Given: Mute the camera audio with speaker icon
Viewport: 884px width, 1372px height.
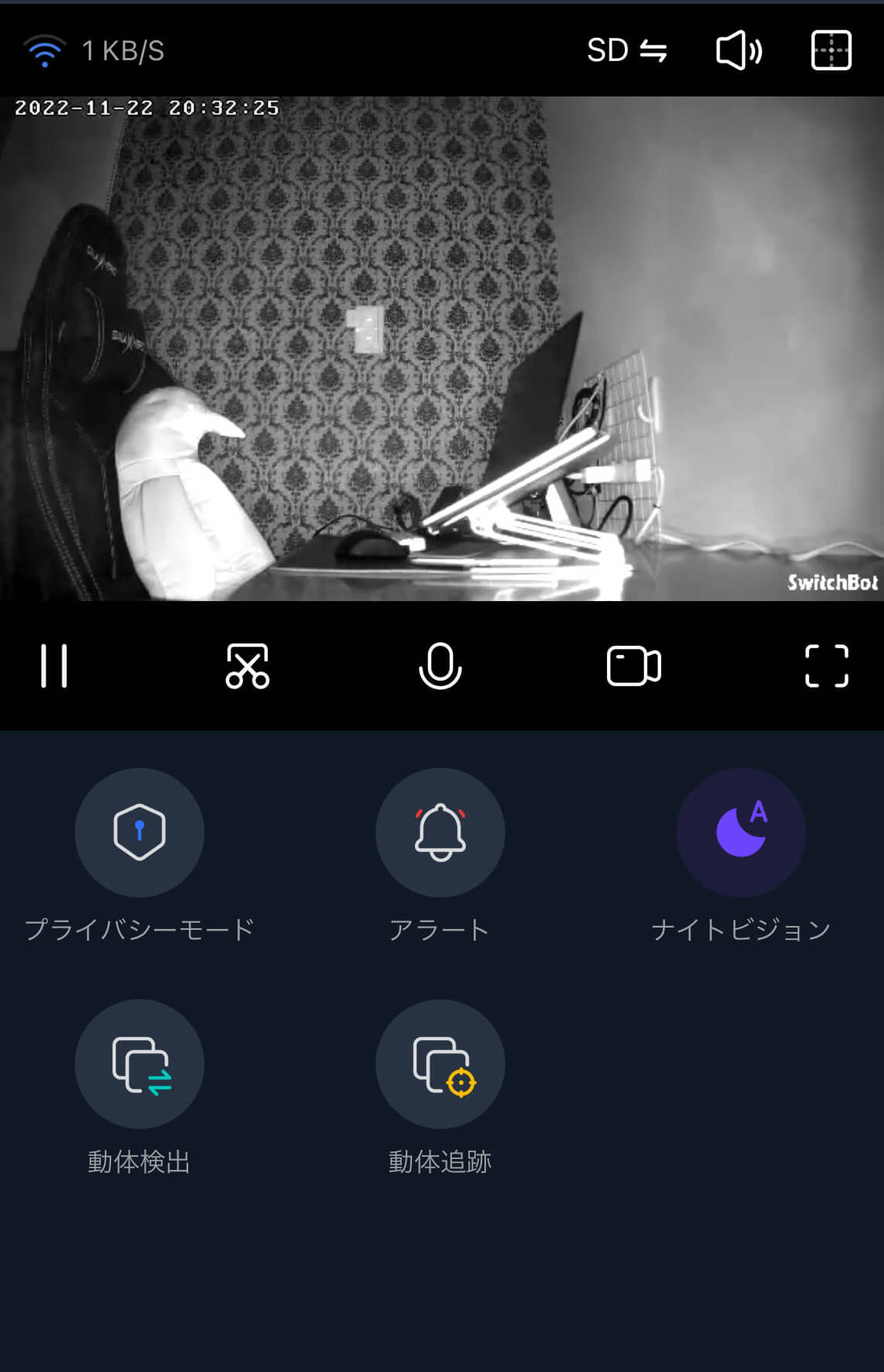Looking at the screenshot, I should (x=737, y=50).
